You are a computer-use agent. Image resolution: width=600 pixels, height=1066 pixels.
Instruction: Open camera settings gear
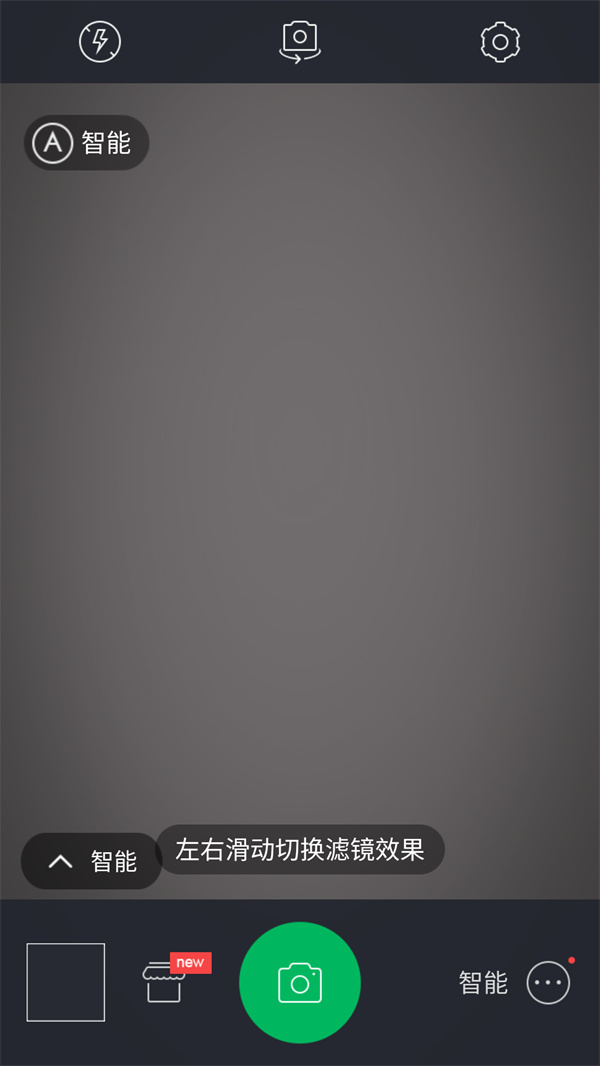[x=500, y=42]
